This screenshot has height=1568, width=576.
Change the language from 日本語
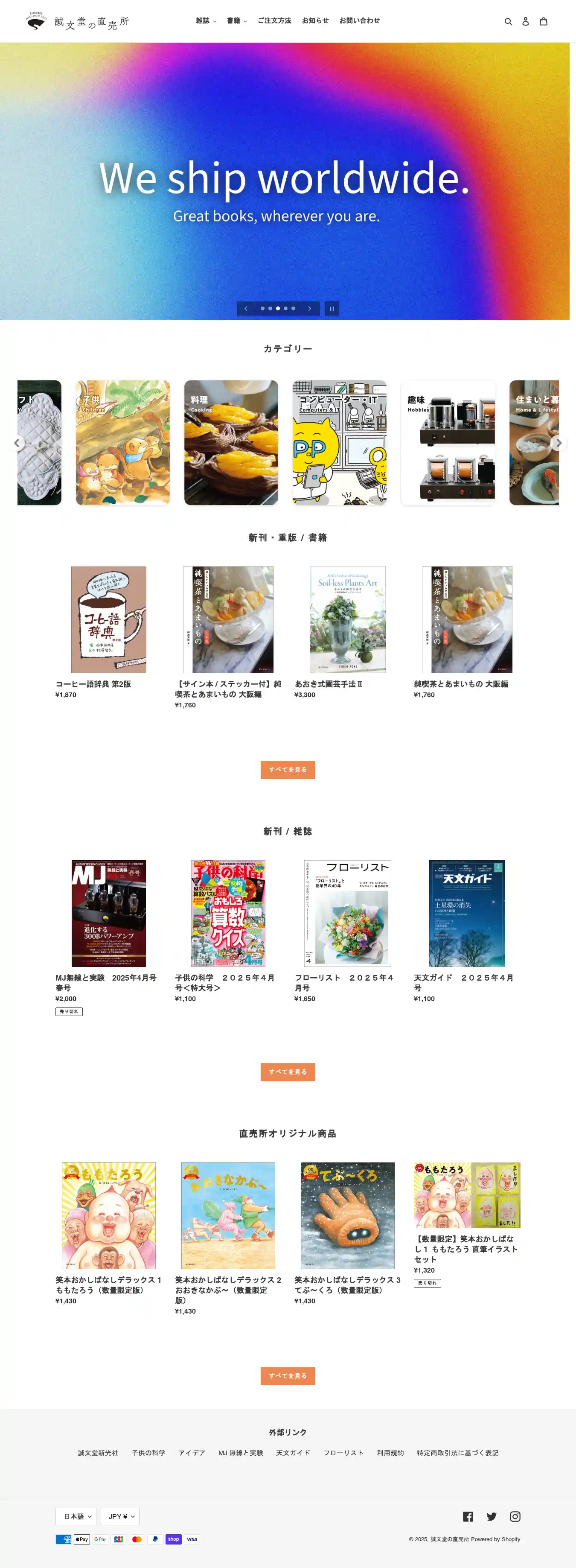76,1516
